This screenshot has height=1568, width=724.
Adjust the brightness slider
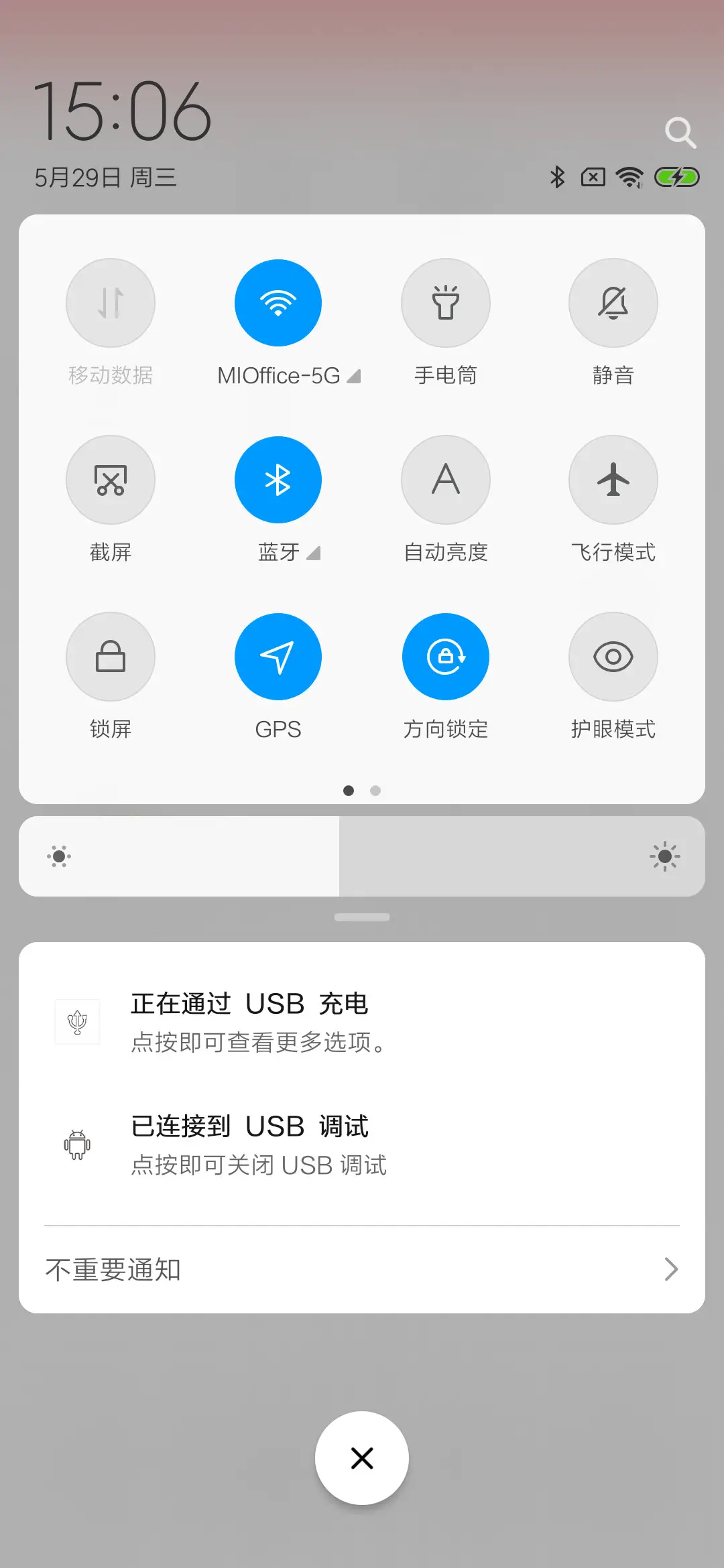click(362, 856)
